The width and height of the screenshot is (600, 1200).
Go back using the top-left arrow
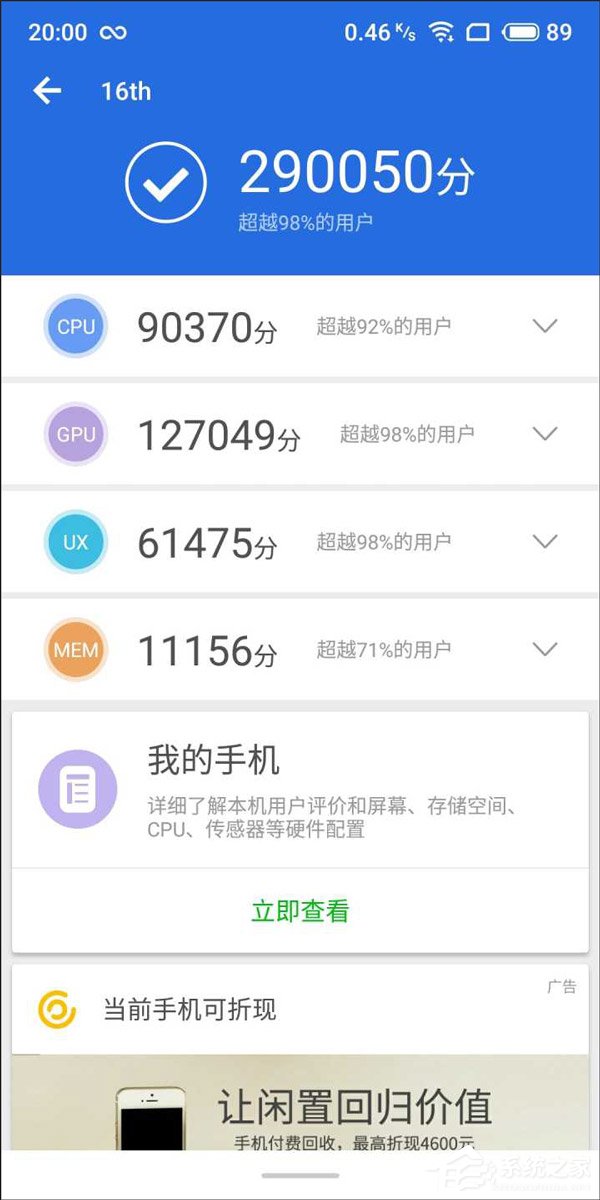[x=47, y=91]
